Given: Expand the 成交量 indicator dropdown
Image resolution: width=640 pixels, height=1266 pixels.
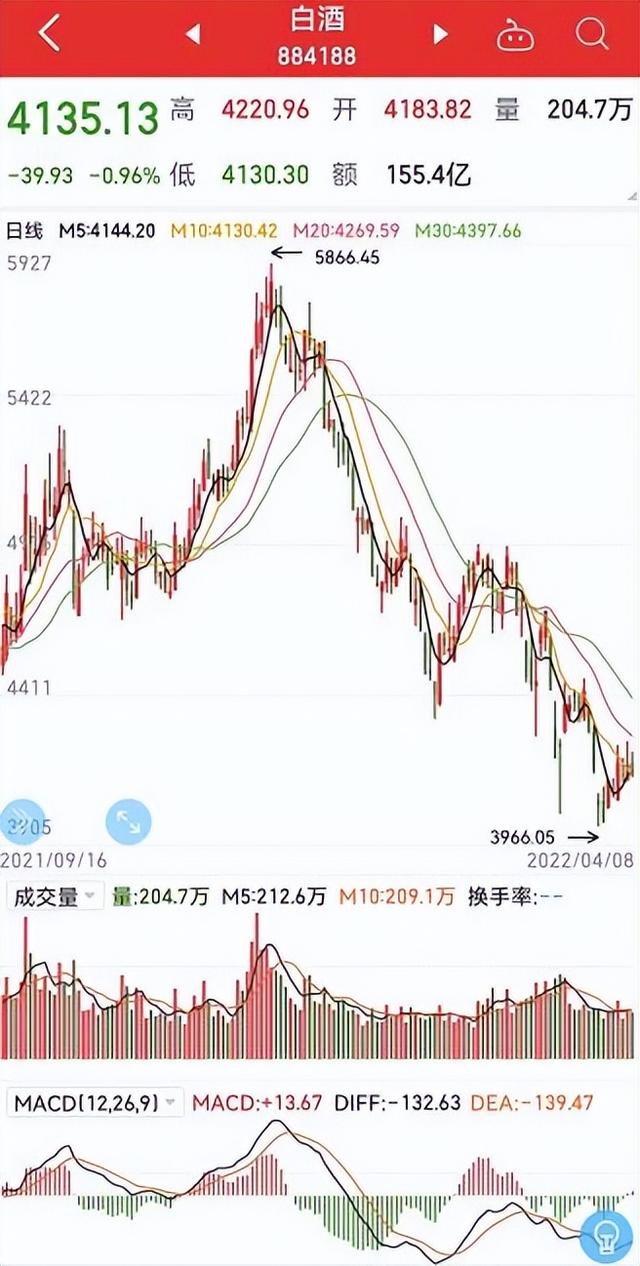Looking at the screenshot, I should 56,897.
